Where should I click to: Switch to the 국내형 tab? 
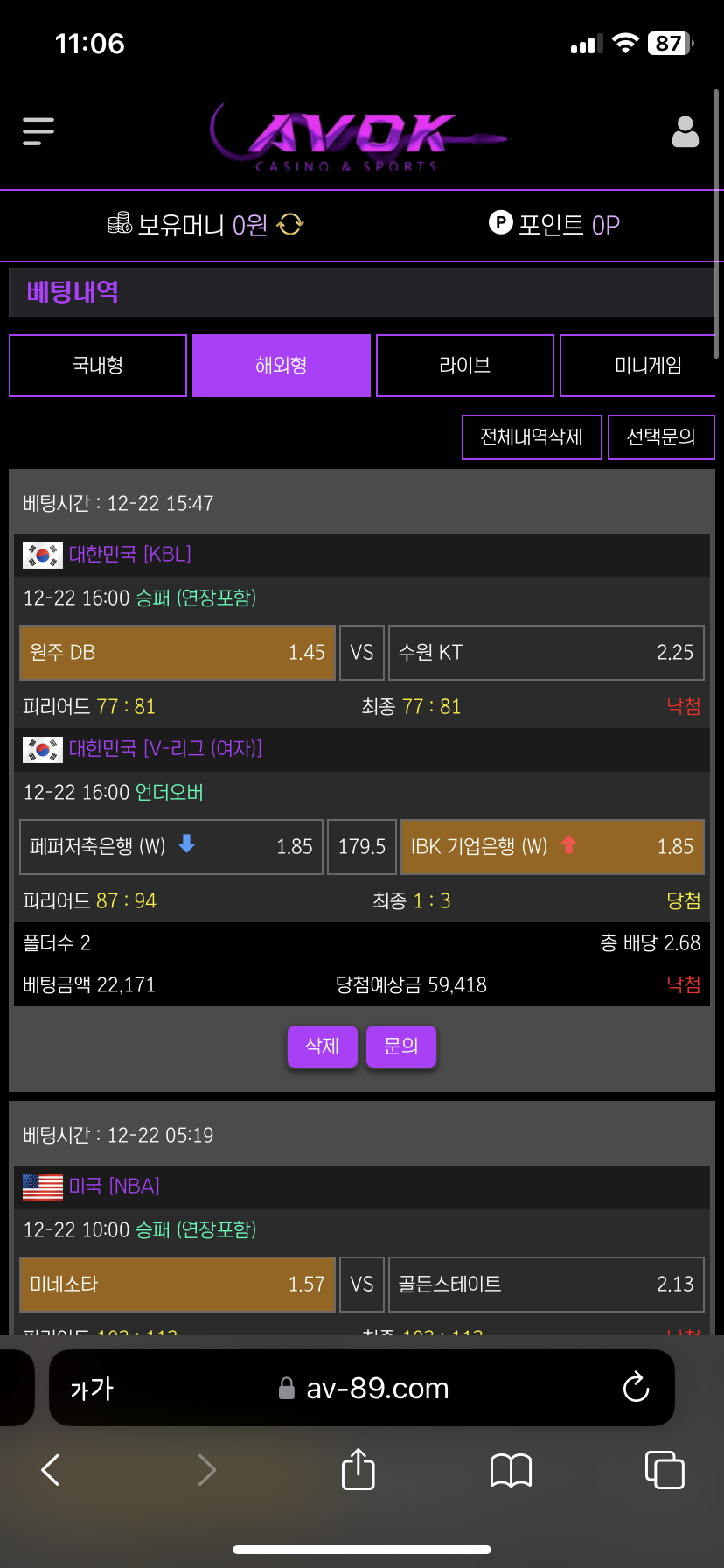(x=98, y=366)
